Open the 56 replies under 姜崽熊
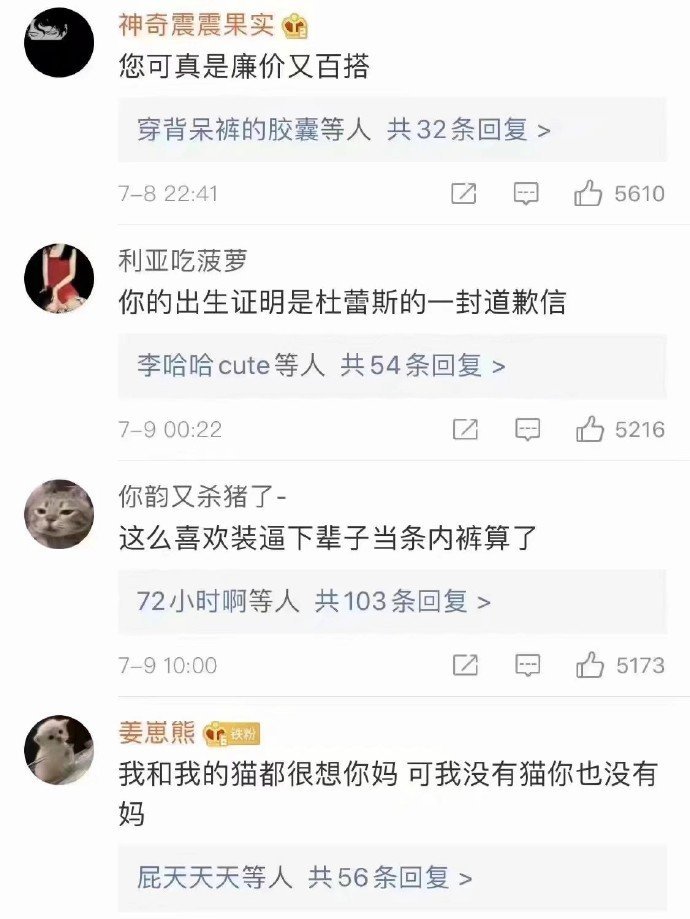The image size is (690, 919). pyautogui.click(x=304, y=878)
